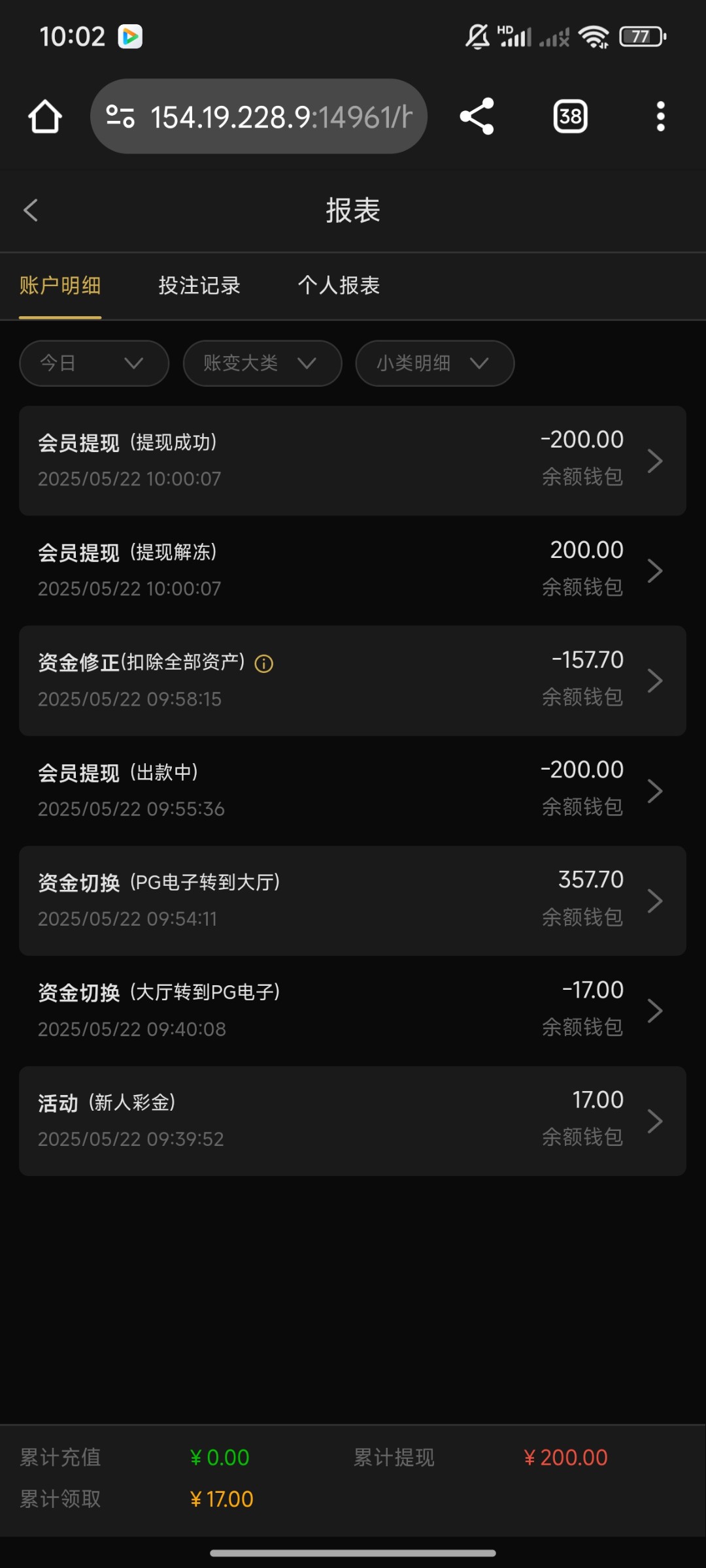Expand the 今日 date dropdown

point(94,363)
